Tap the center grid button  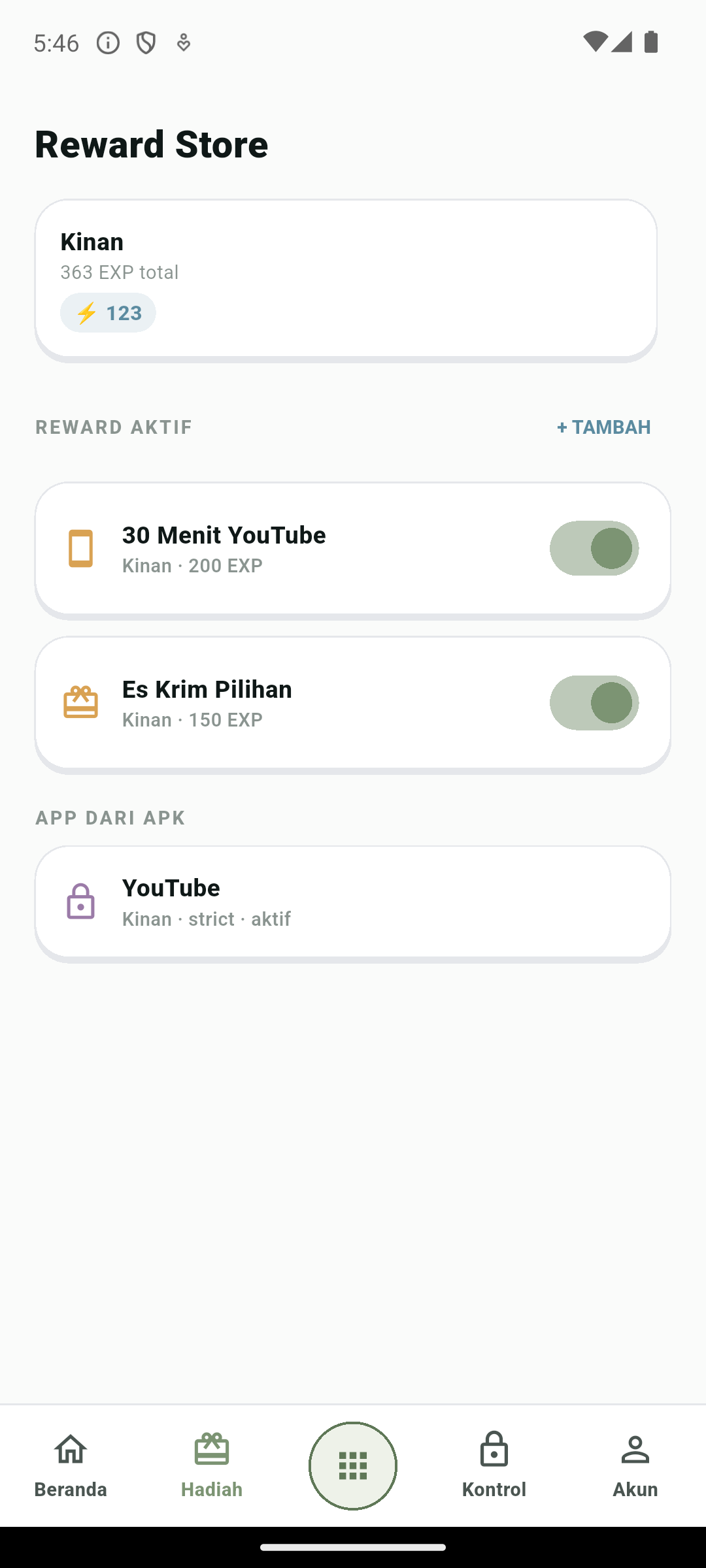point(353,1465)
